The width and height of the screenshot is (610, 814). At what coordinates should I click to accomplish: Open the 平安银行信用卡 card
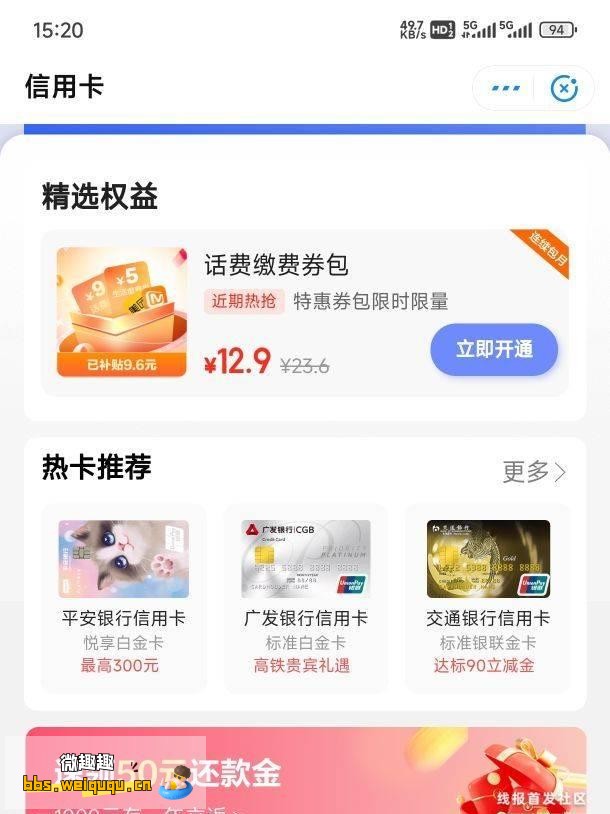[x=123, y=596]
